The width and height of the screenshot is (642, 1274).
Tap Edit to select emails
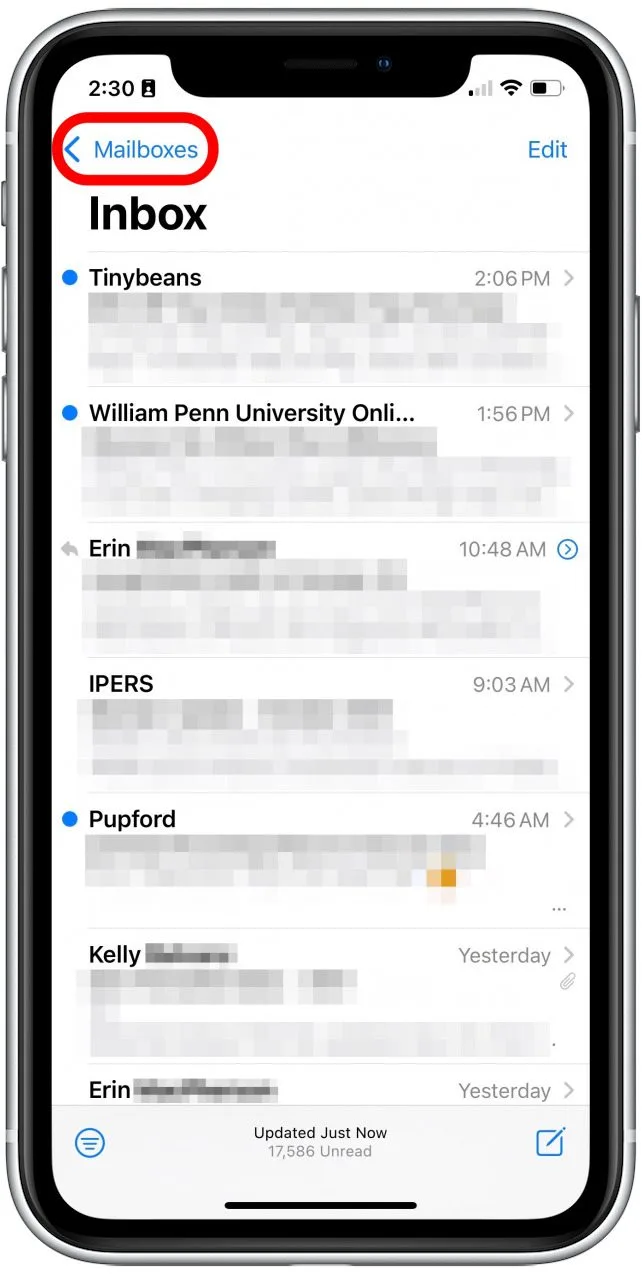pos(547,150)
